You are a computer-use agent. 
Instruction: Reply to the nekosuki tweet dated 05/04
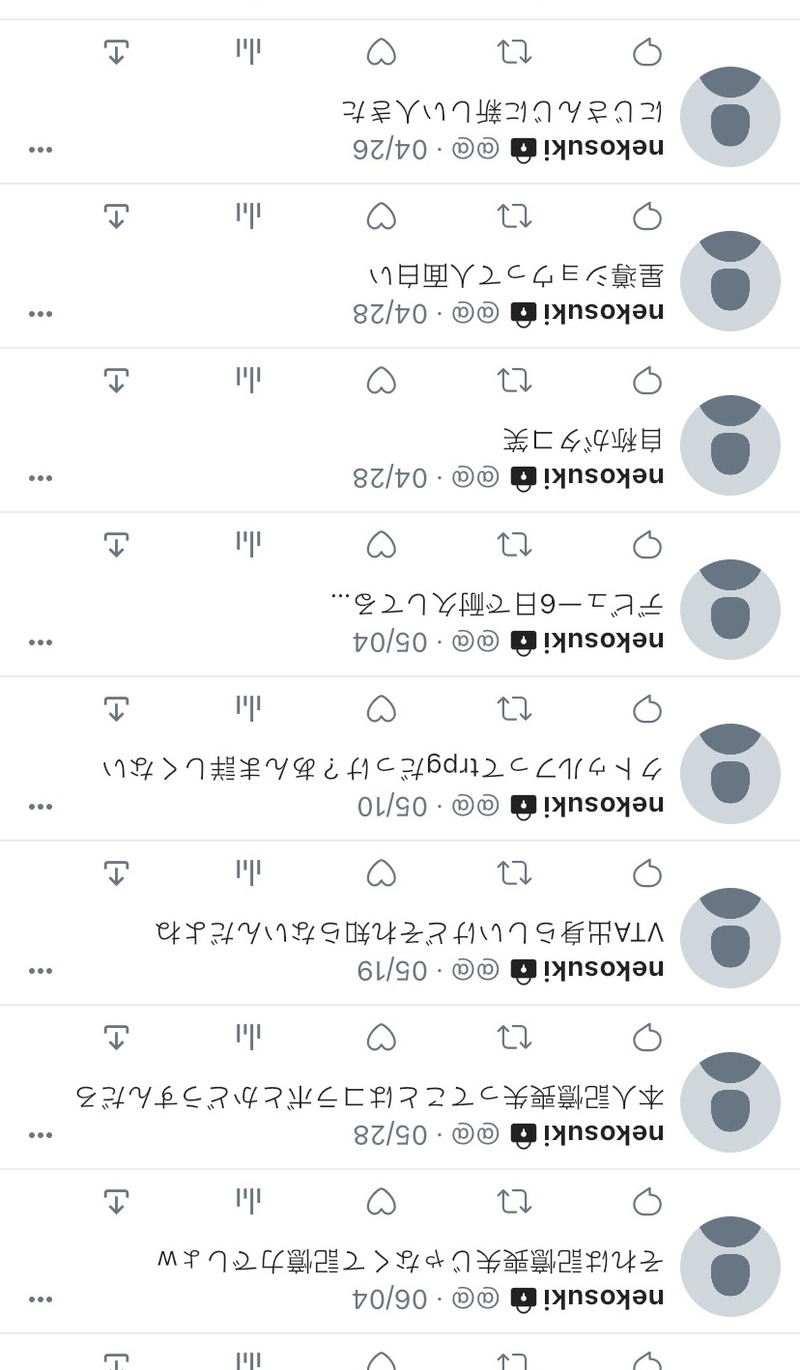point(648,544)
